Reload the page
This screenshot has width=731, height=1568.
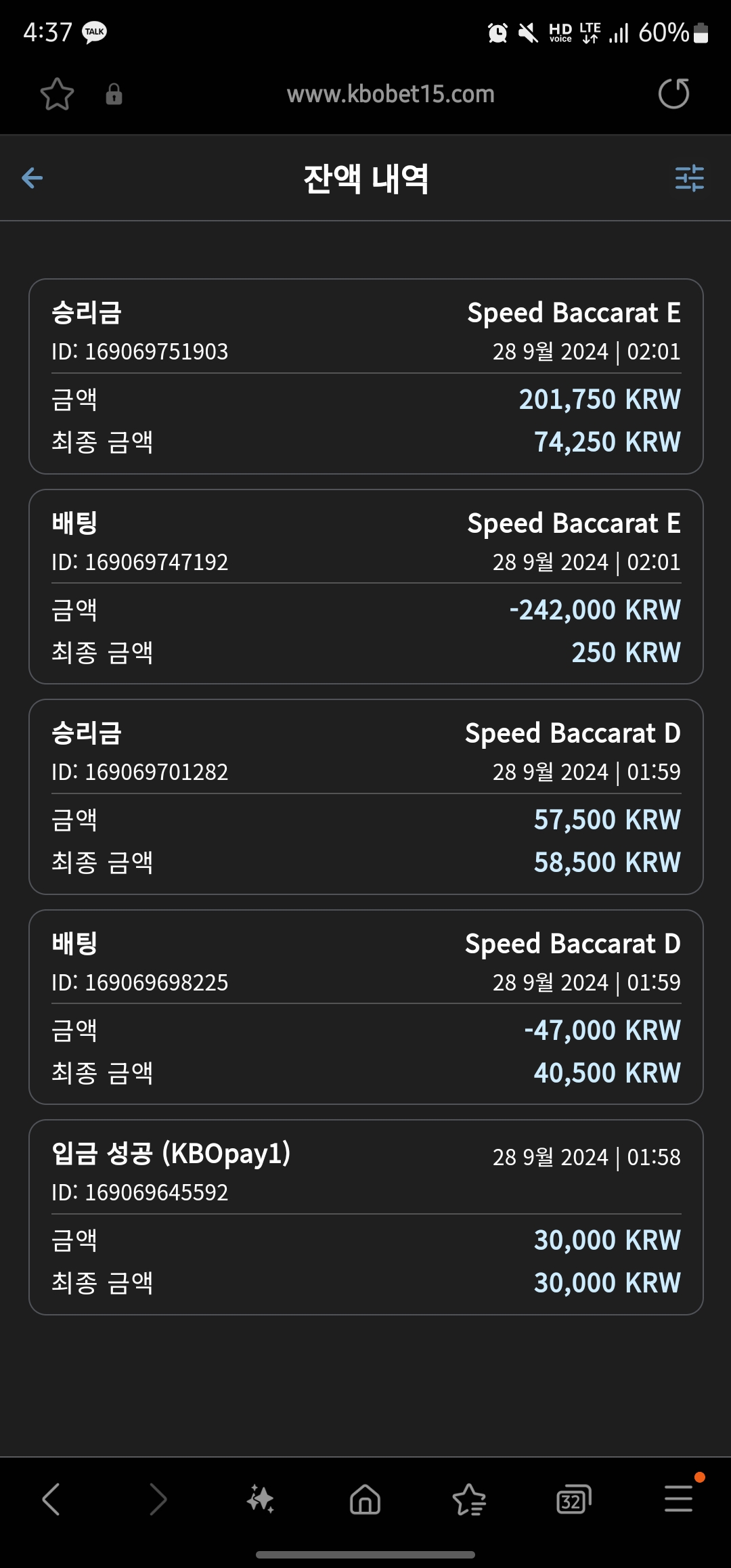673,93
